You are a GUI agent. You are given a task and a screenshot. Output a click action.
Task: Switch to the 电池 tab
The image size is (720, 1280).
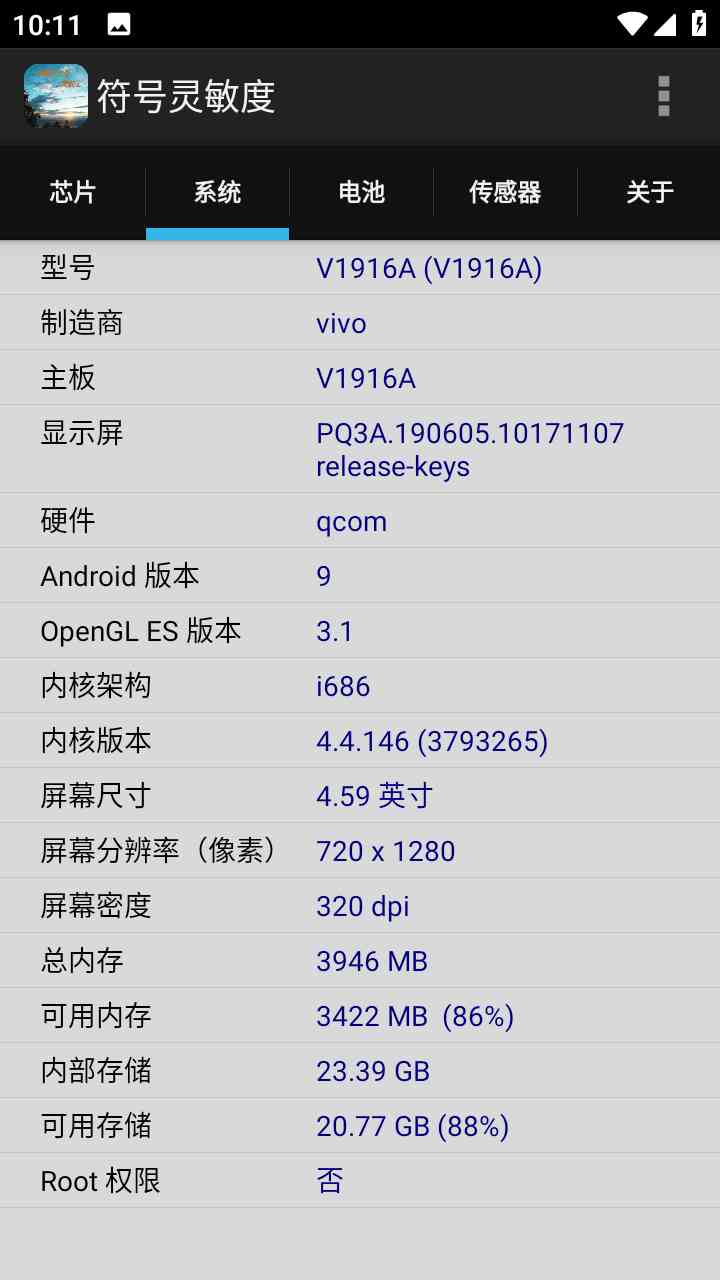point(361,192)
